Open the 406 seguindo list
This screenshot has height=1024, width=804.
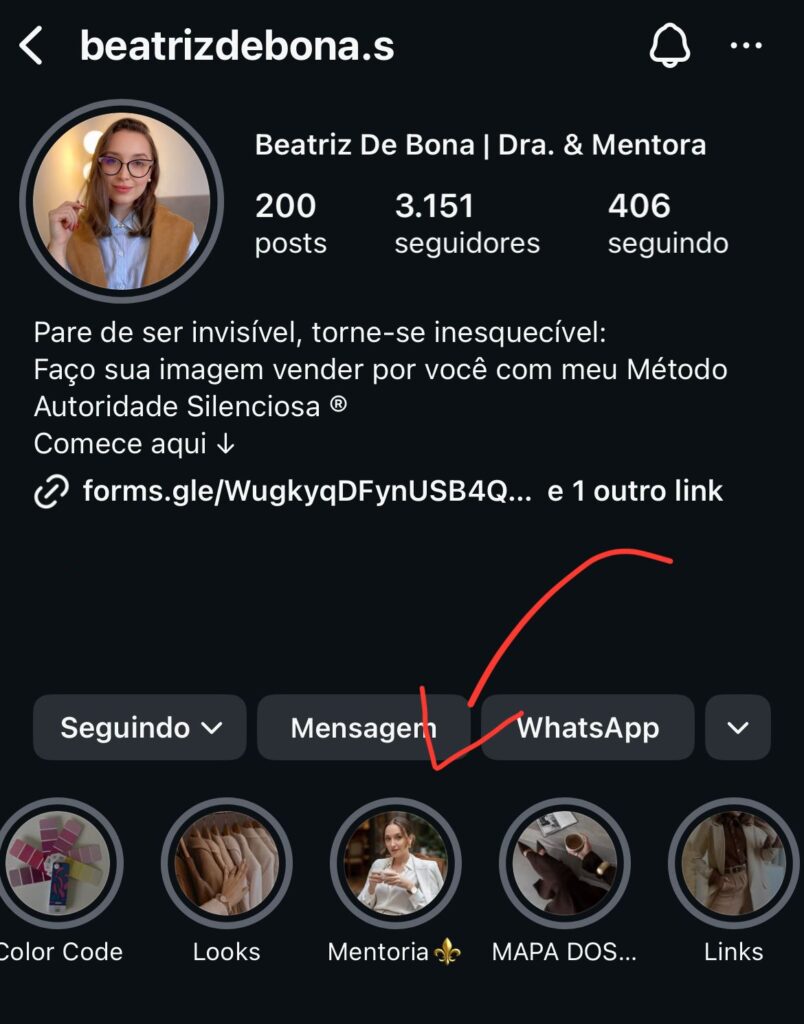click(x=667, y=223)
